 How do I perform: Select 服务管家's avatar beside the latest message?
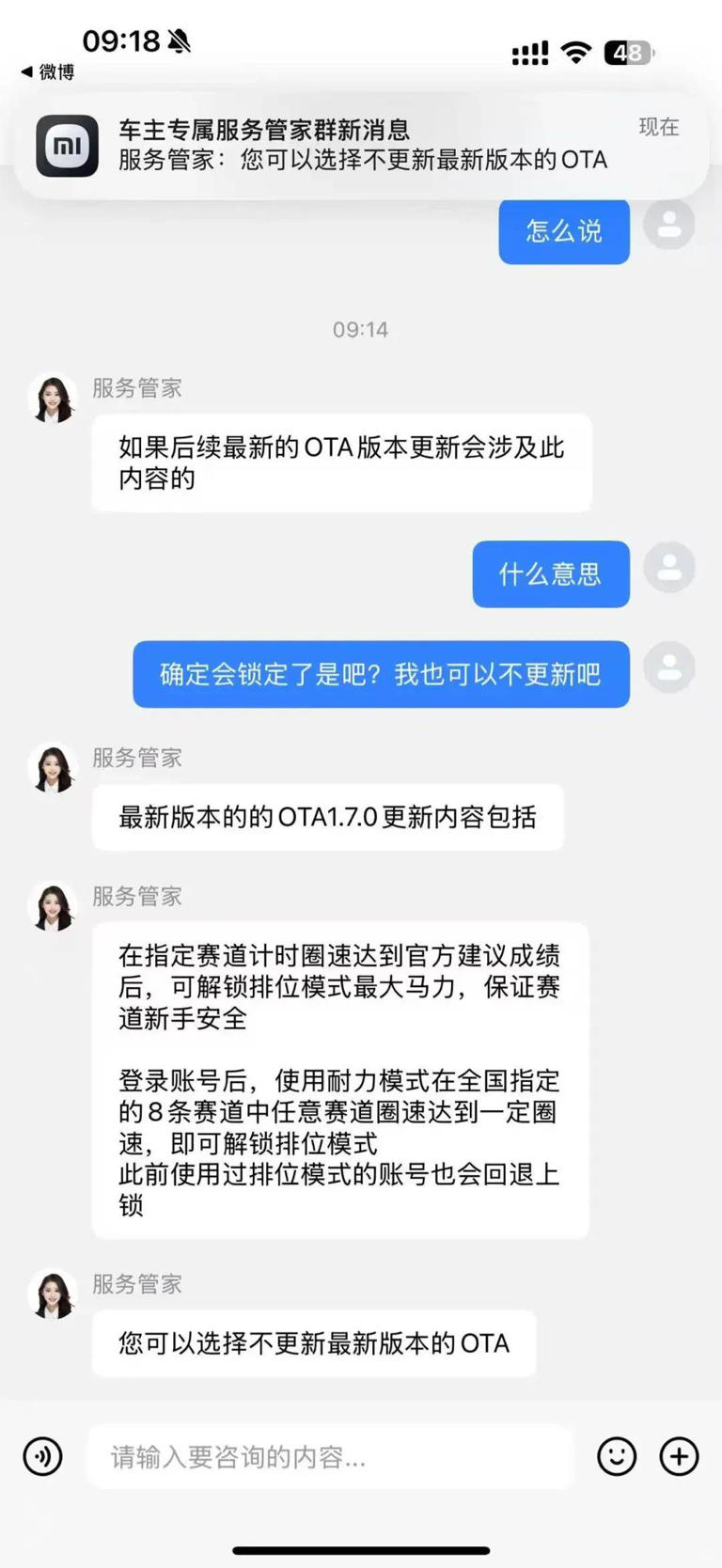(x=54, y=1295)
